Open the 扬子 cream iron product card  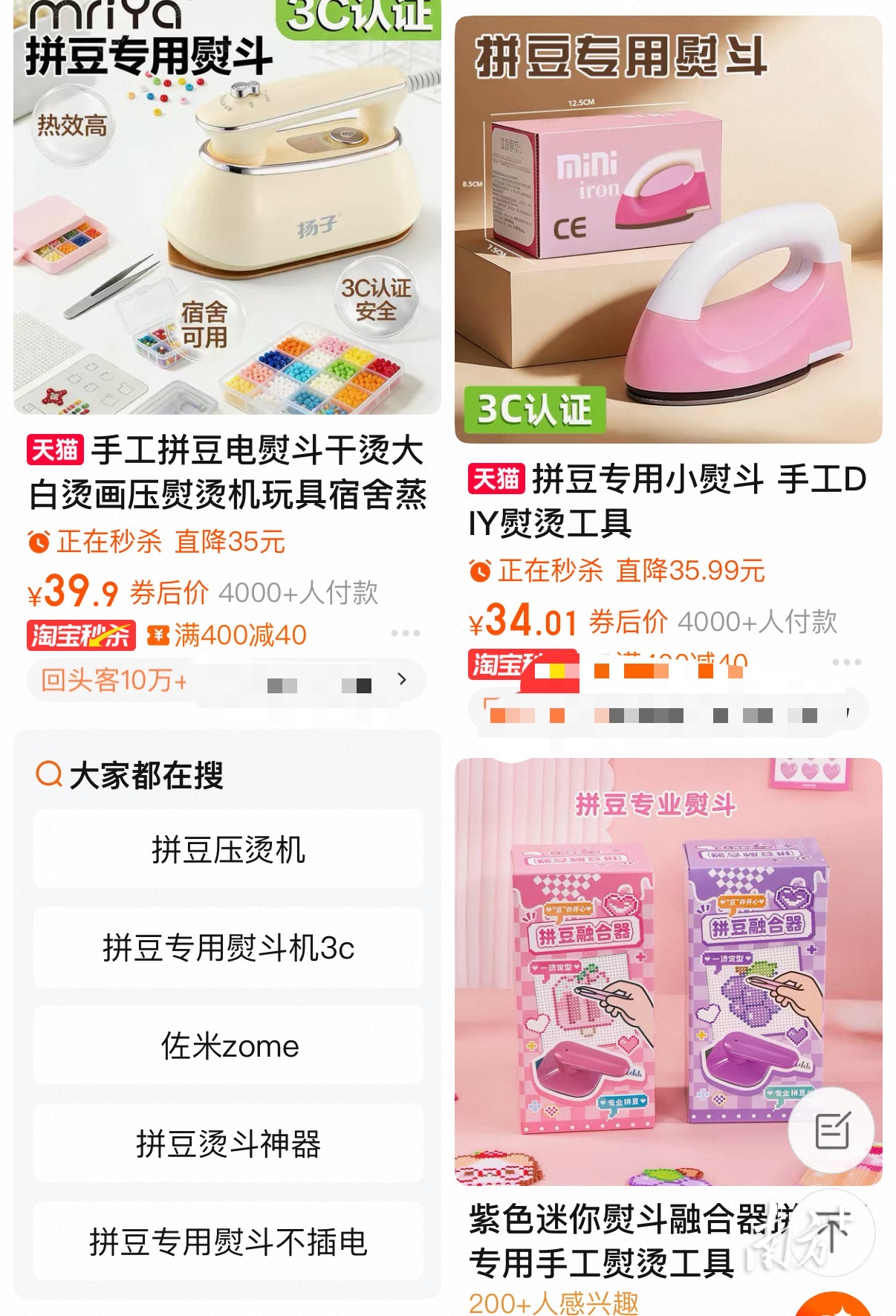(227, 215)
